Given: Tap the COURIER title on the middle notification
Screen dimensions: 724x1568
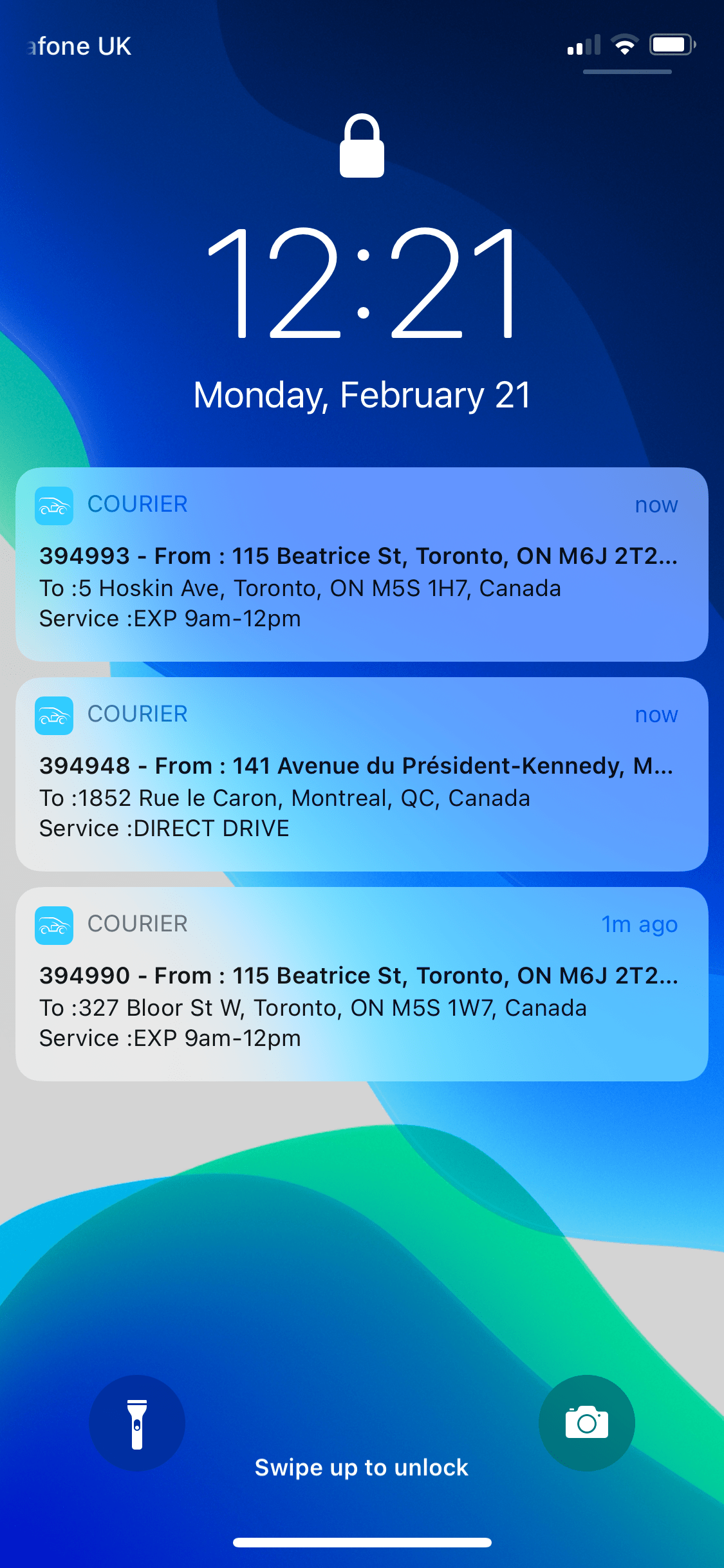Looking at the screenshot, I should (x=136, y=714).
